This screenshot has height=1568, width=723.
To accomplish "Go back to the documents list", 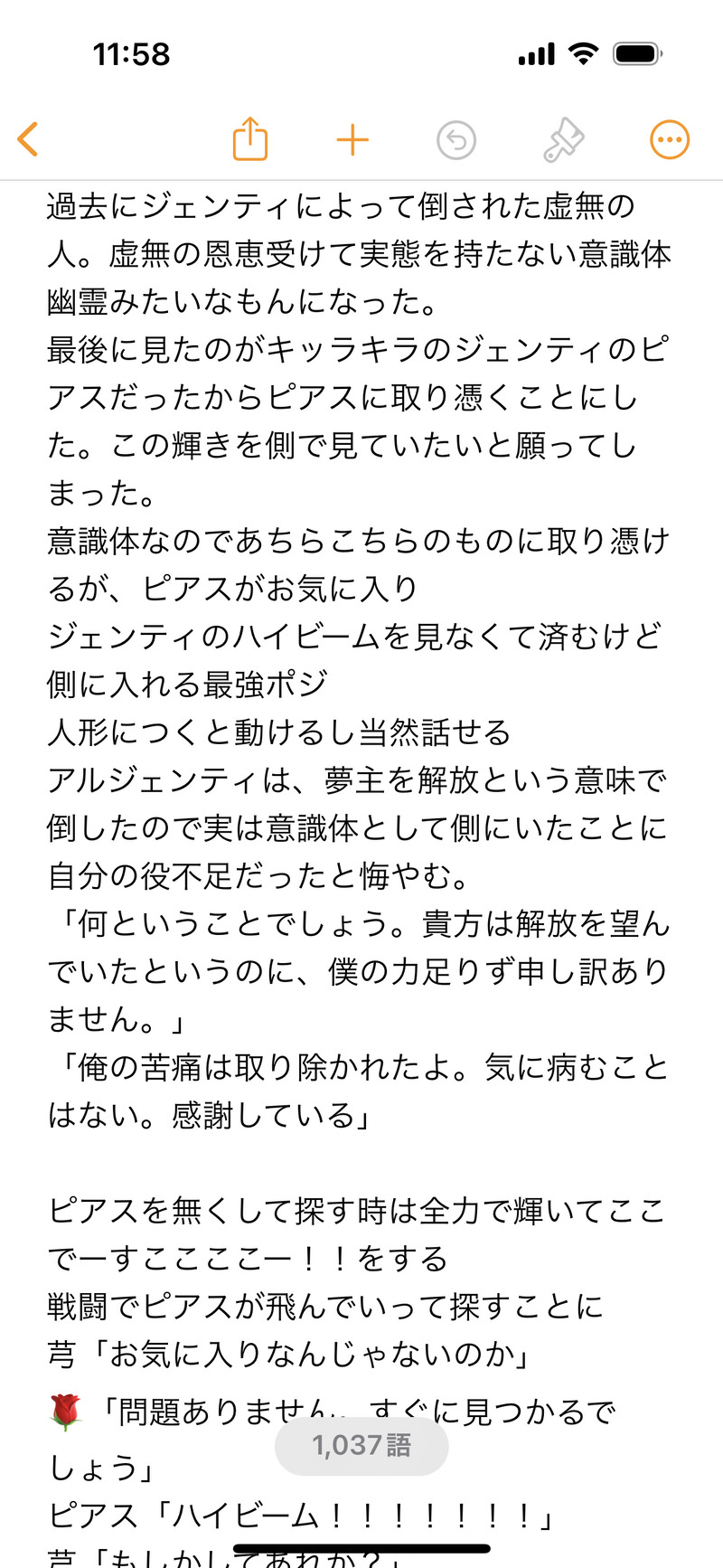I will click(x=29, y=140).
